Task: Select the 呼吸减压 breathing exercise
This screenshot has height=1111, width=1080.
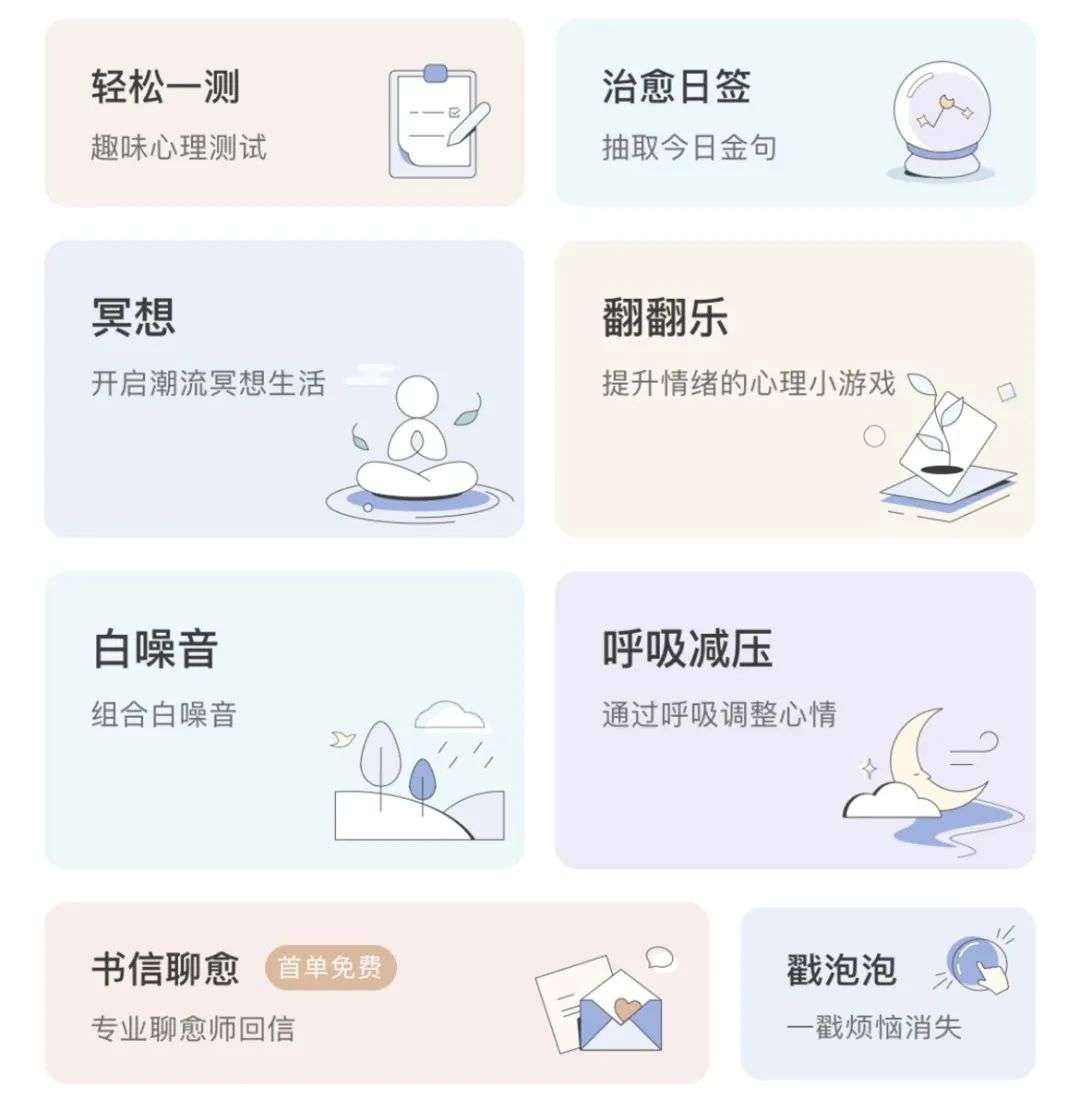Action: point(795,720)
